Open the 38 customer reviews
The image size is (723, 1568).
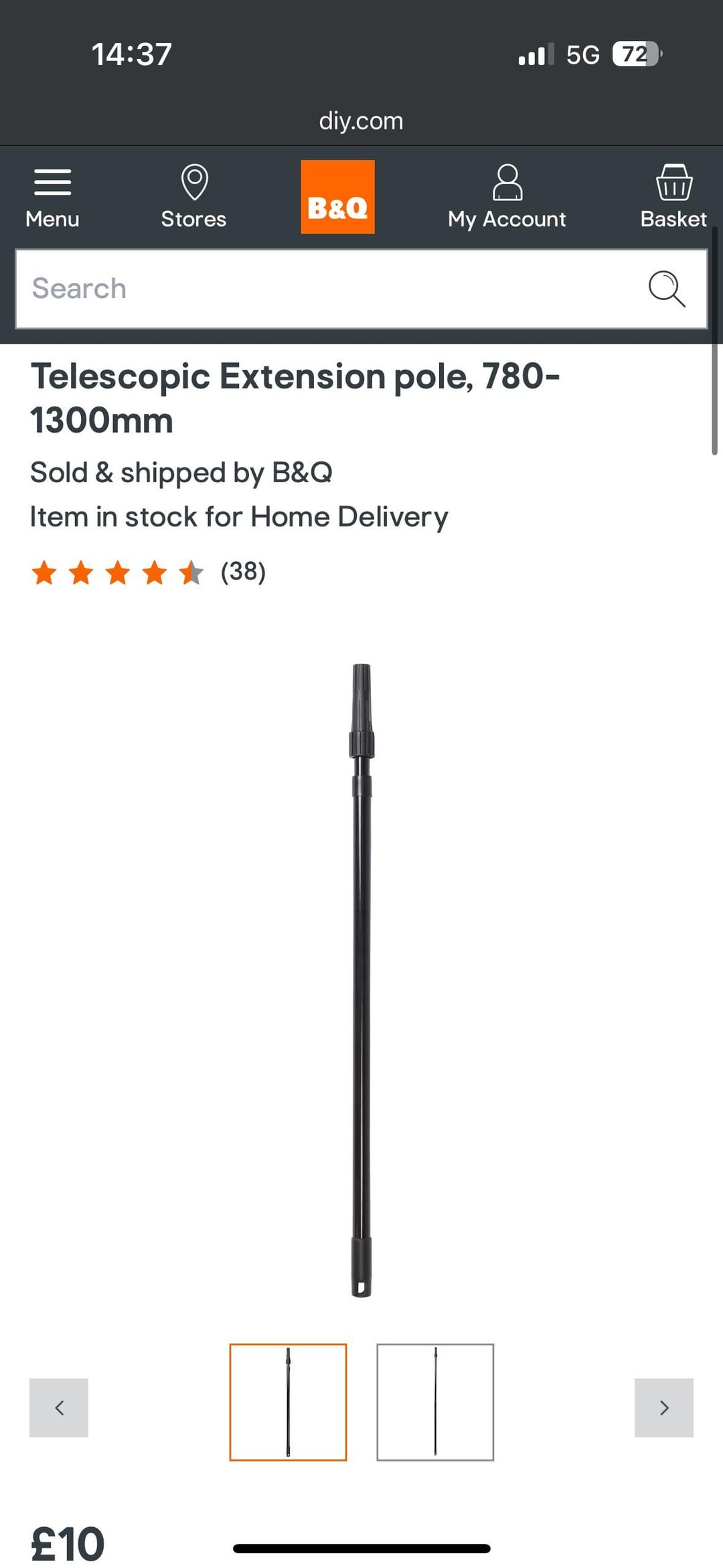point(243,571)
